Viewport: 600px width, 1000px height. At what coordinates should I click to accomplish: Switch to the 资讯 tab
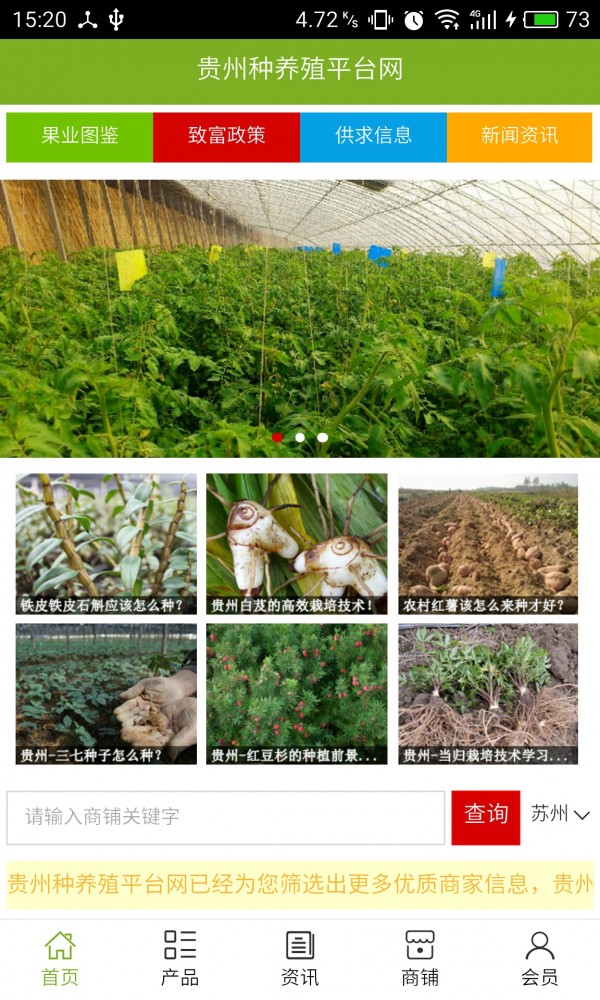300,958
